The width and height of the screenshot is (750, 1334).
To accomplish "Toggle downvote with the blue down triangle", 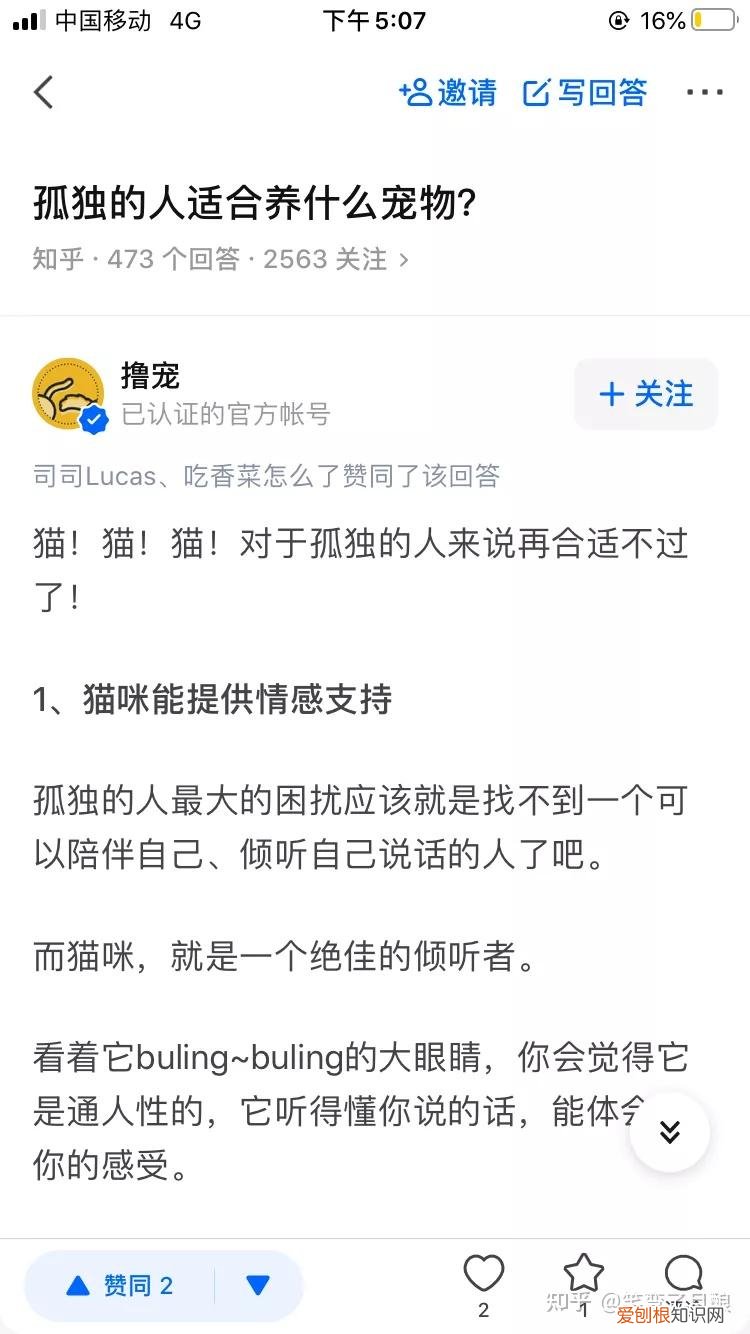I will pos(257,1286).
